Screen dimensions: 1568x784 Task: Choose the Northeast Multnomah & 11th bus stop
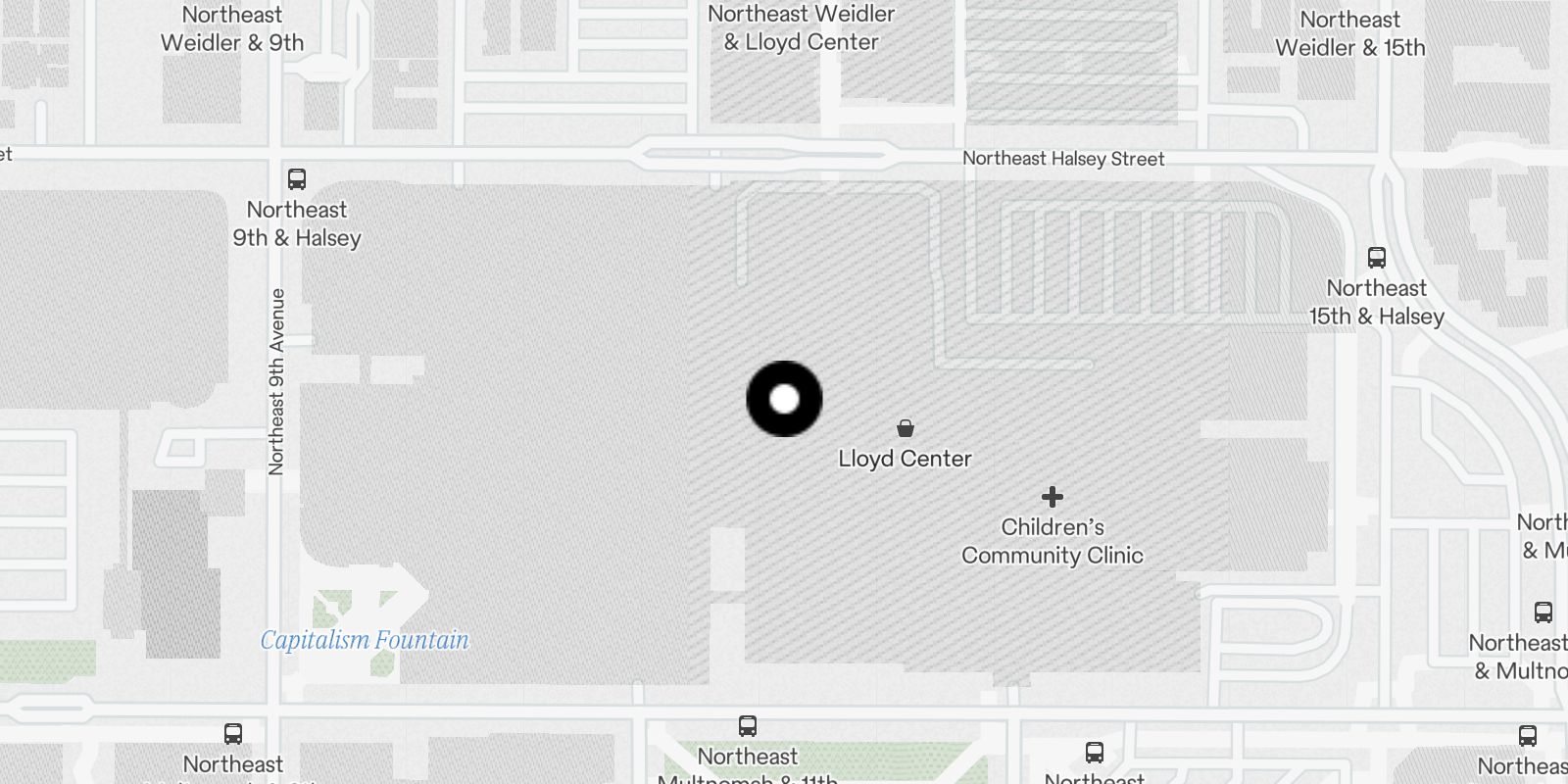(x=748, y=726)
